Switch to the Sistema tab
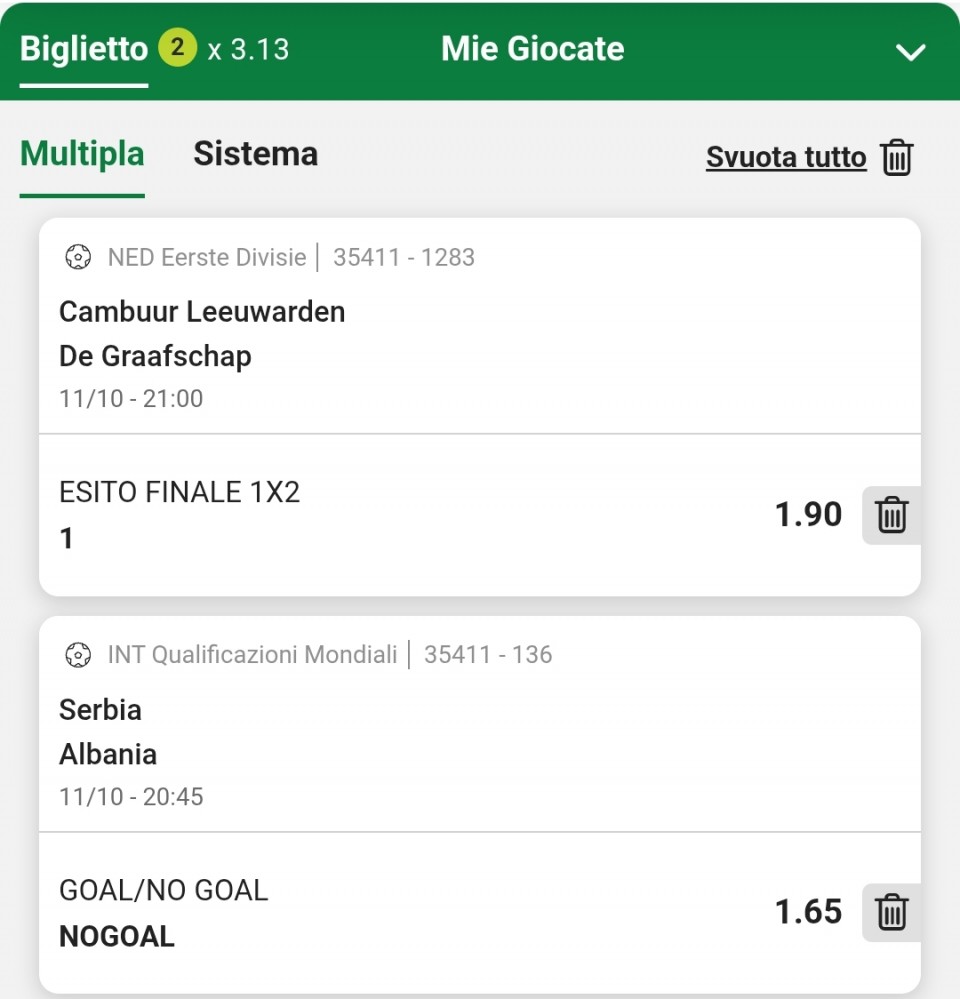The width and height of the screenshot is (960, 999). tap(255, 154)
